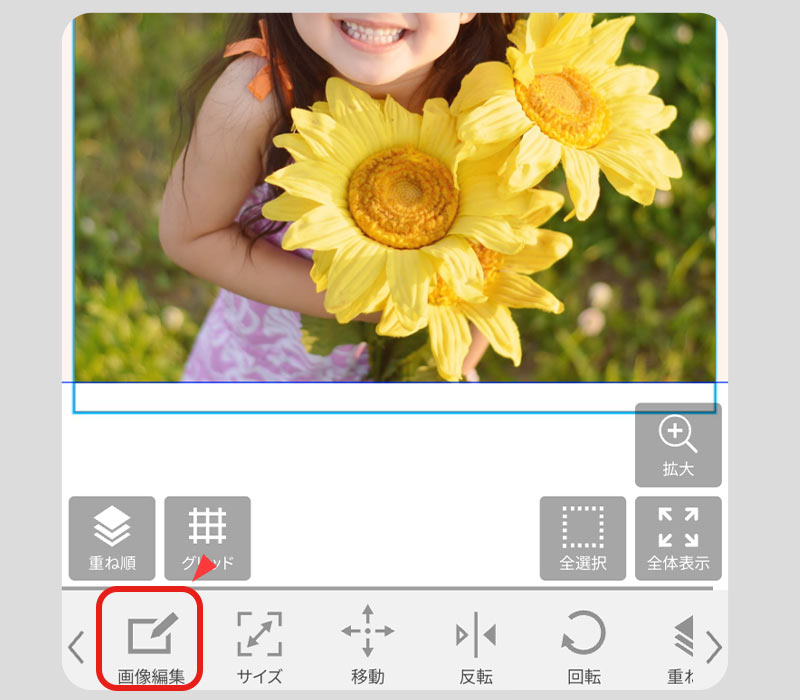Show more tools with right arrow
Screen dimensions: 800x700
(714, 648)
